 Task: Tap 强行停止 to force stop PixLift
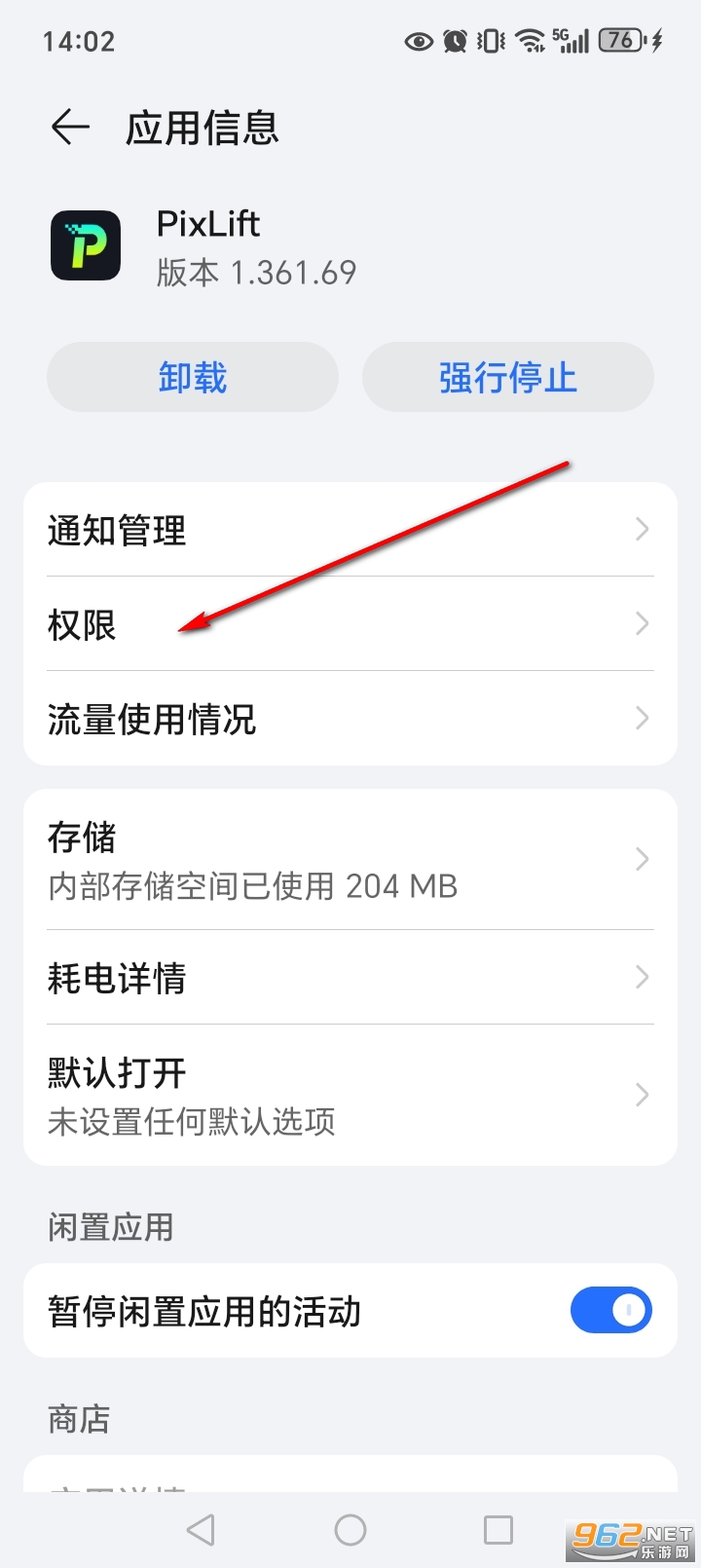(x=507, y=378)
